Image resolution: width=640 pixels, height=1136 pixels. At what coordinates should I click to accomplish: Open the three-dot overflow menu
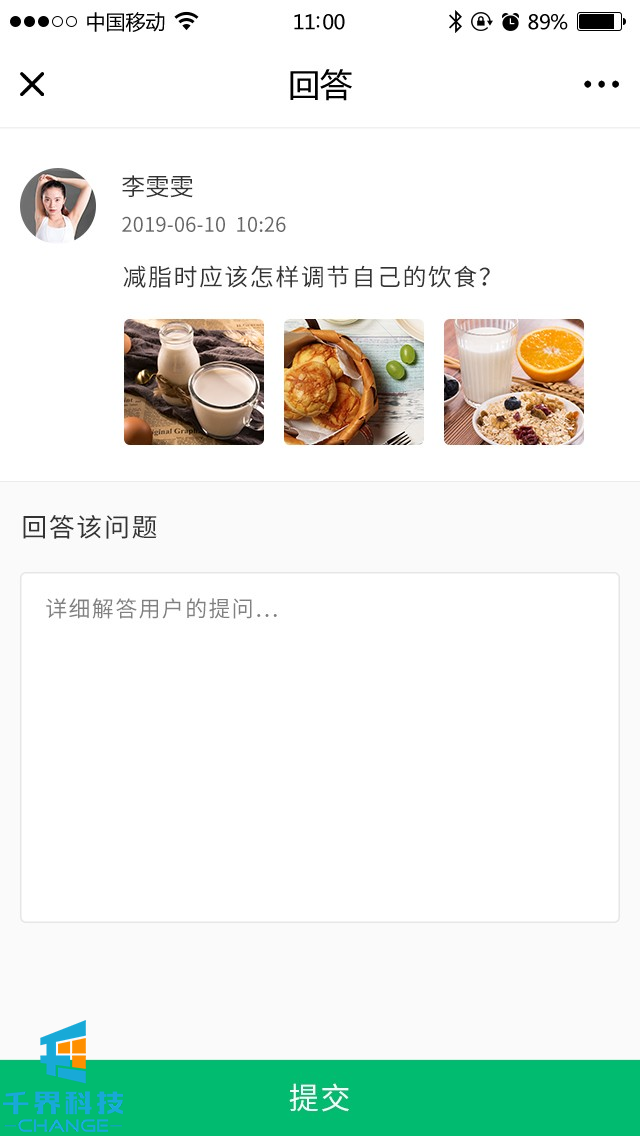601,85
